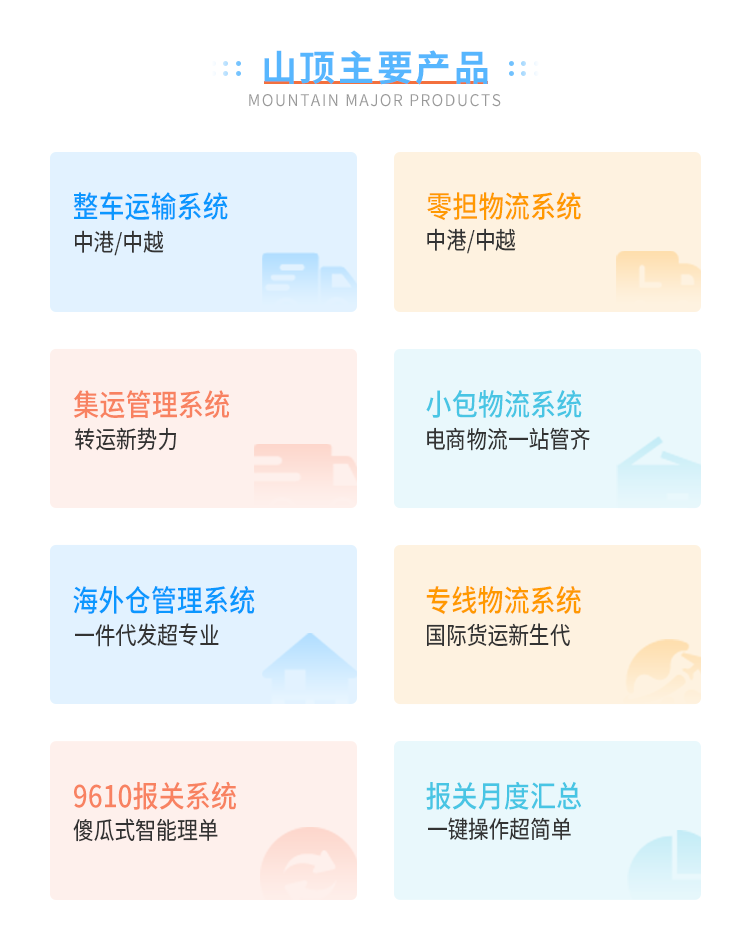
Task: Open the 9610报关系统 card
Action: click(203, 820)
